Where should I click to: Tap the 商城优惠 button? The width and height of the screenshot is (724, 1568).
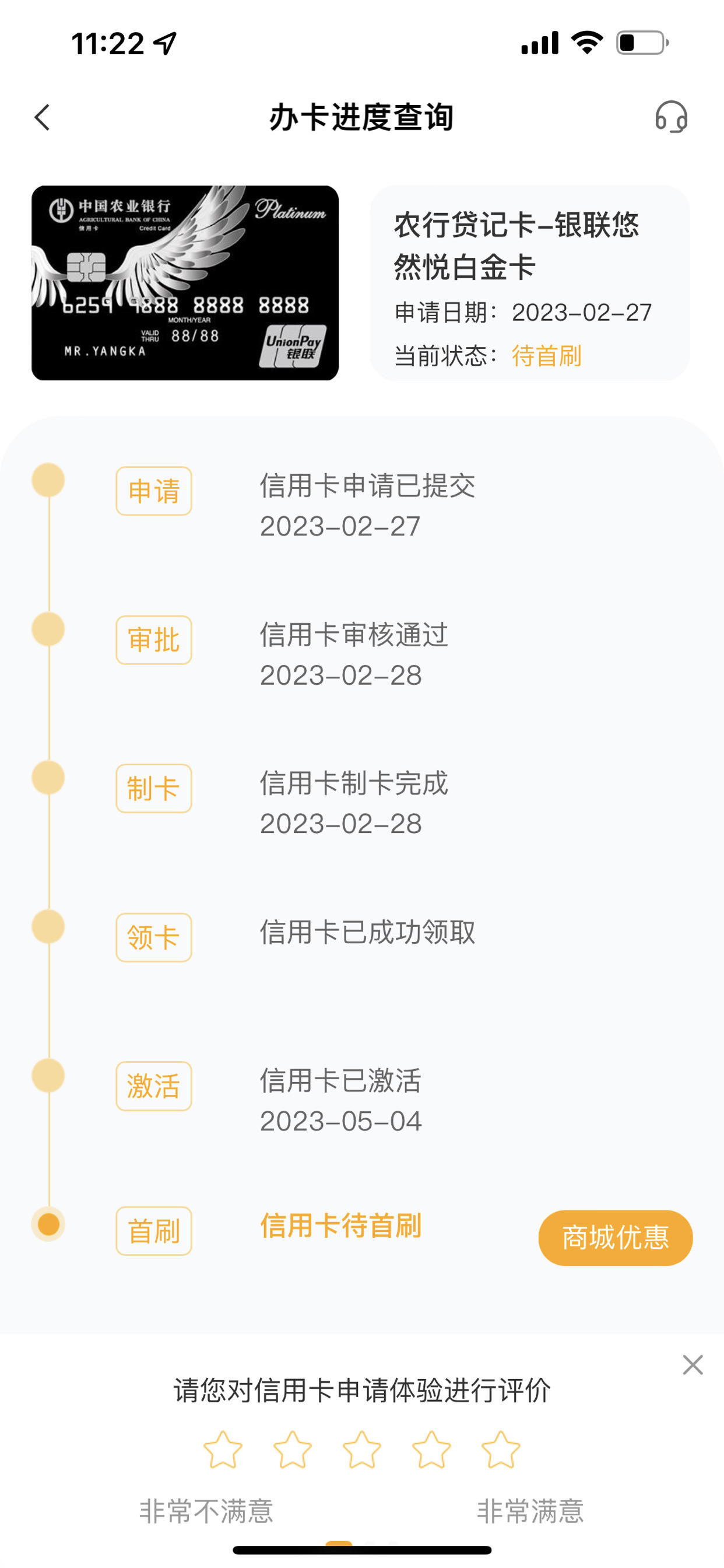(x=615, y=1237)
